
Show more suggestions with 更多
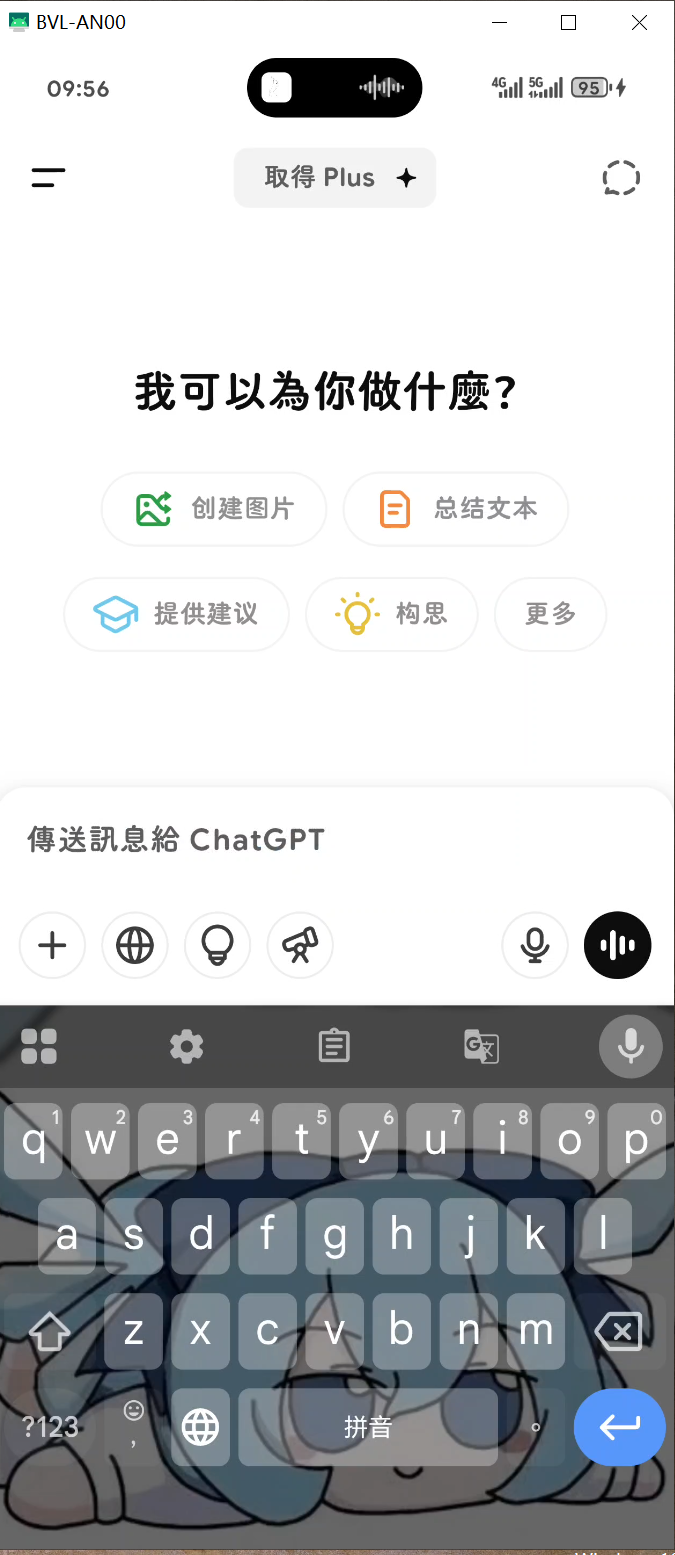pyautogui.click(x=551, y=614)
